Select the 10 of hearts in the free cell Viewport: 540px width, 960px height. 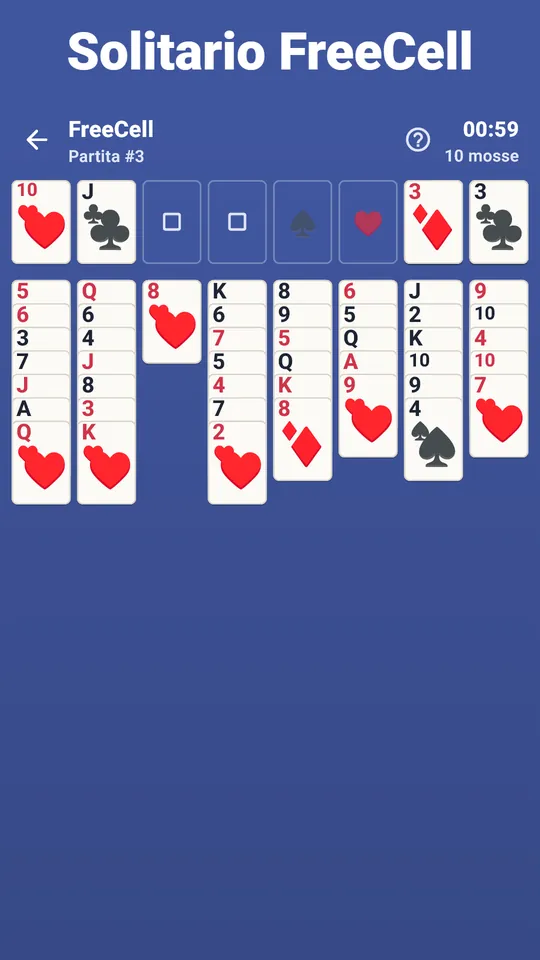[x=41, y=222]
